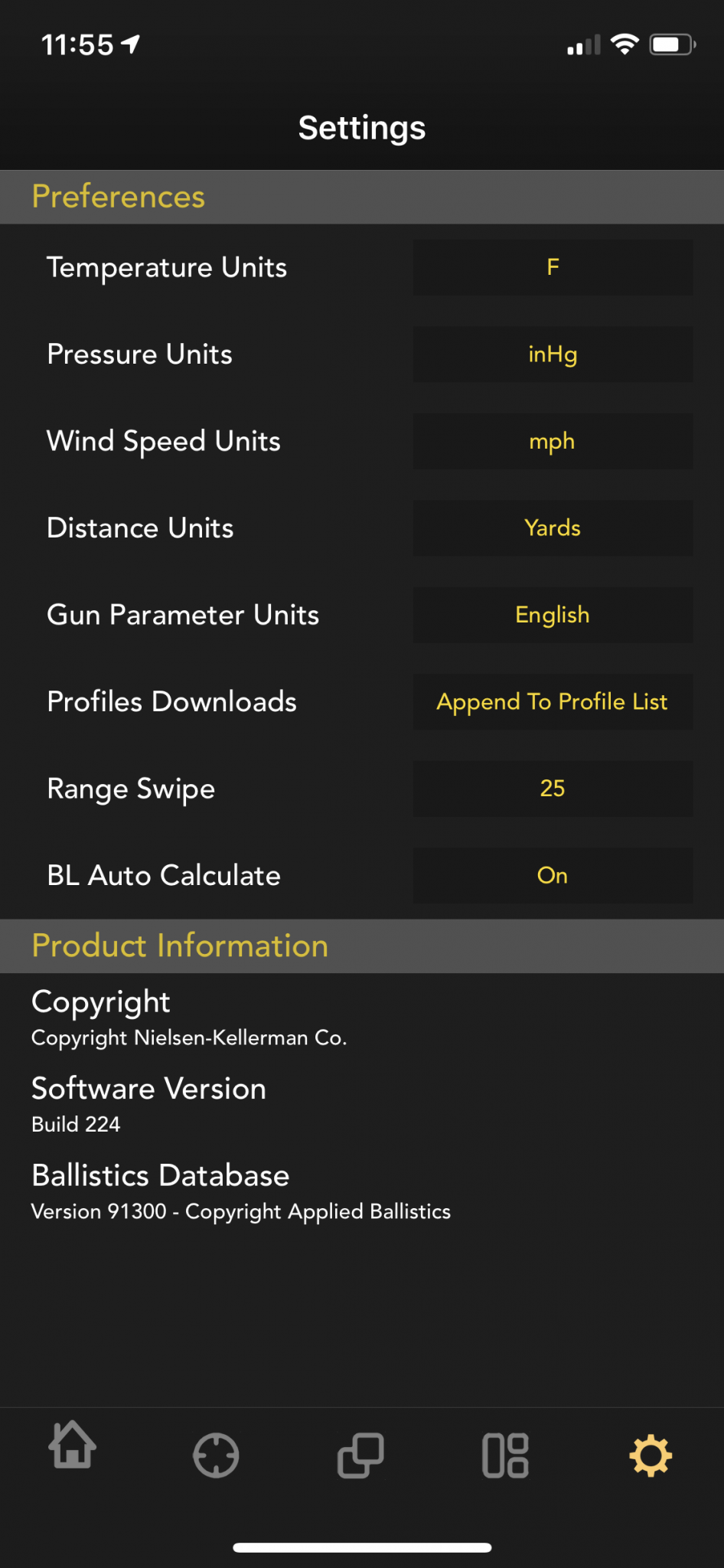Change the Temperature Units value F
724x1568 pixels.
click(553, 267)
